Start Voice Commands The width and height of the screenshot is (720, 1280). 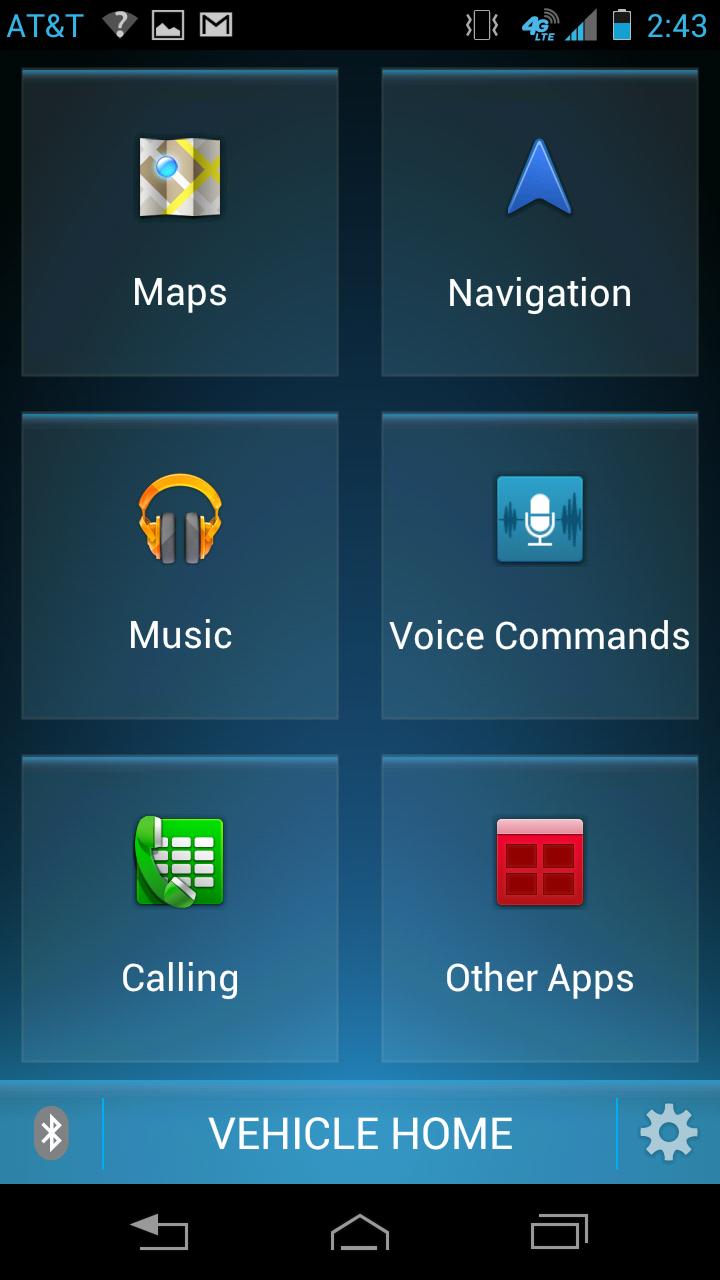point(540,565)
